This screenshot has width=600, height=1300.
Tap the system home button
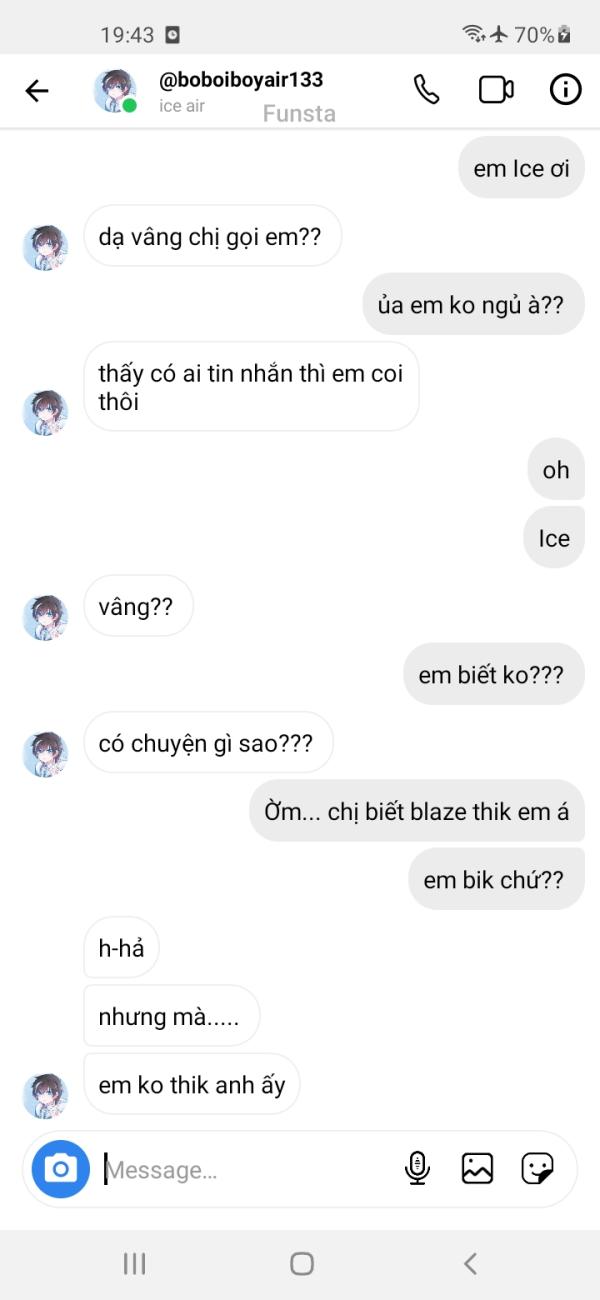(302, 1264)
